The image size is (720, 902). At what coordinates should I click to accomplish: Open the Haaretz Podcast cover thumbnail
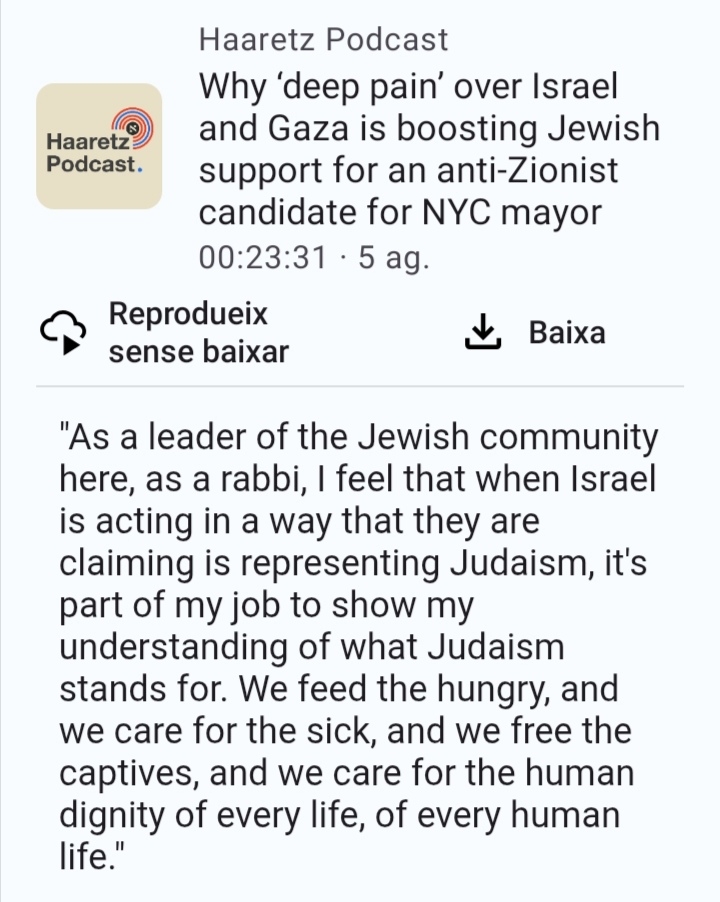click(x=99, y=146)
